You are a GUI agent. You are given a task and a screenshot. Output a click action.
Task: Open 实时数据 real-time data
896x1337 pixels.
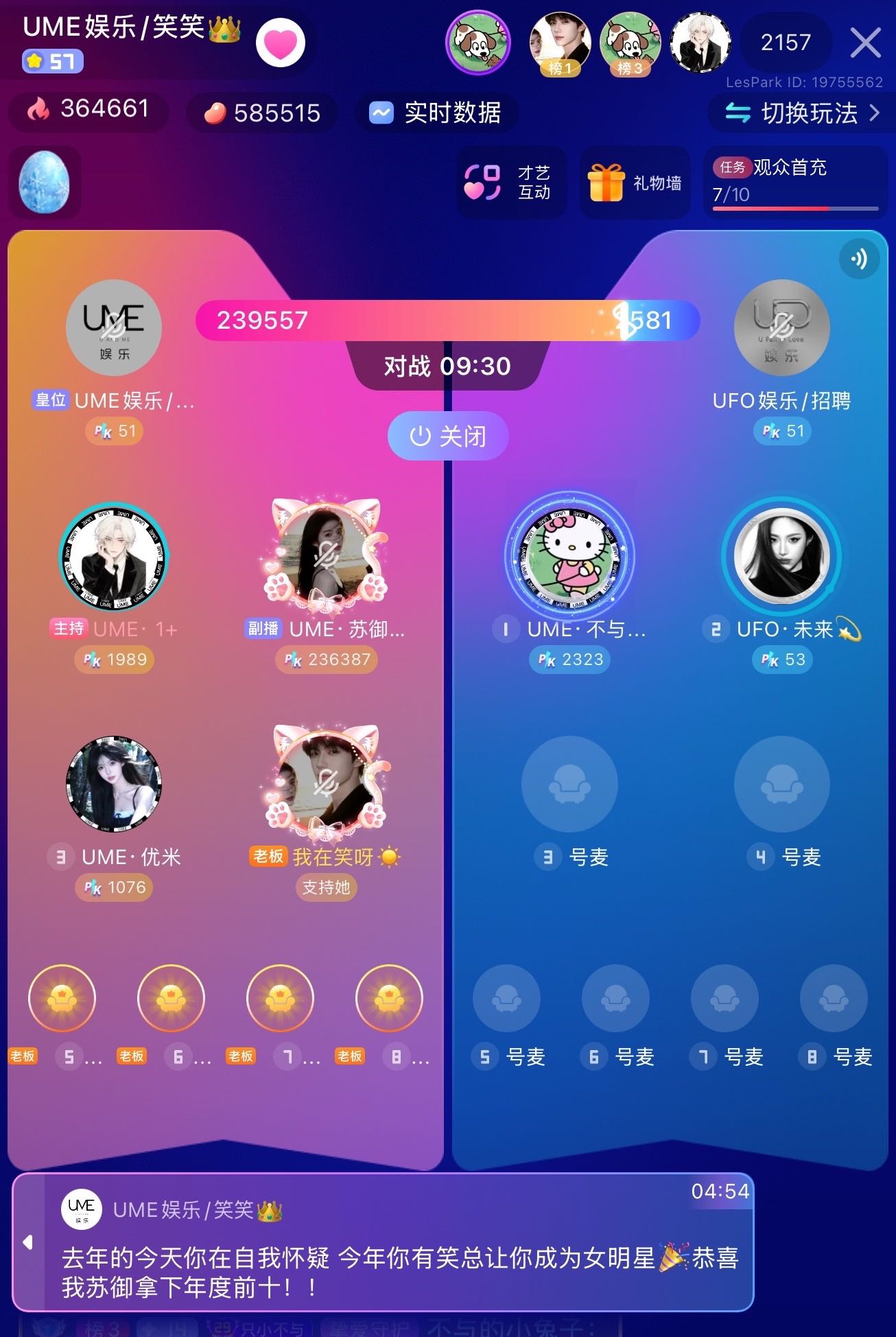point(436,113)
